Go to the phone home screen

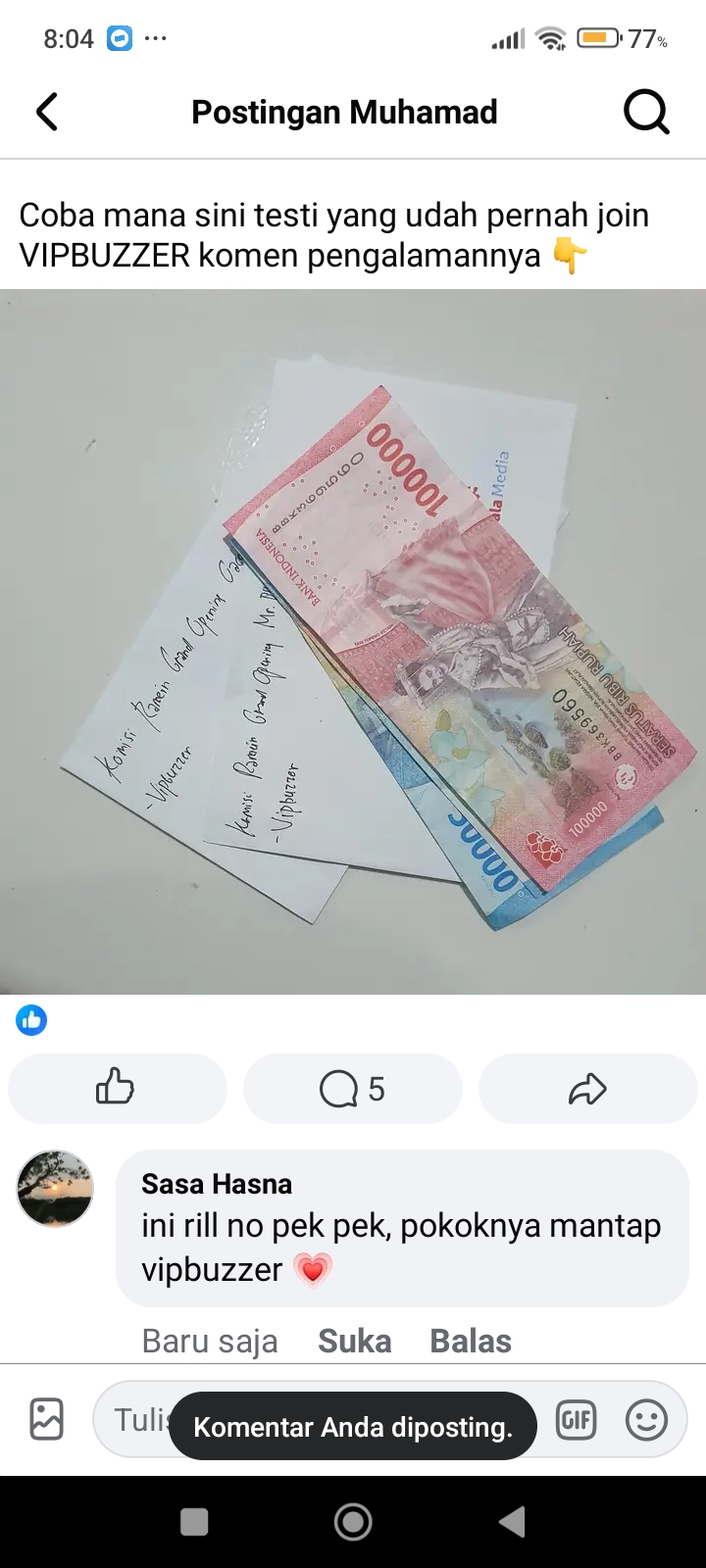pos(353,1522)
